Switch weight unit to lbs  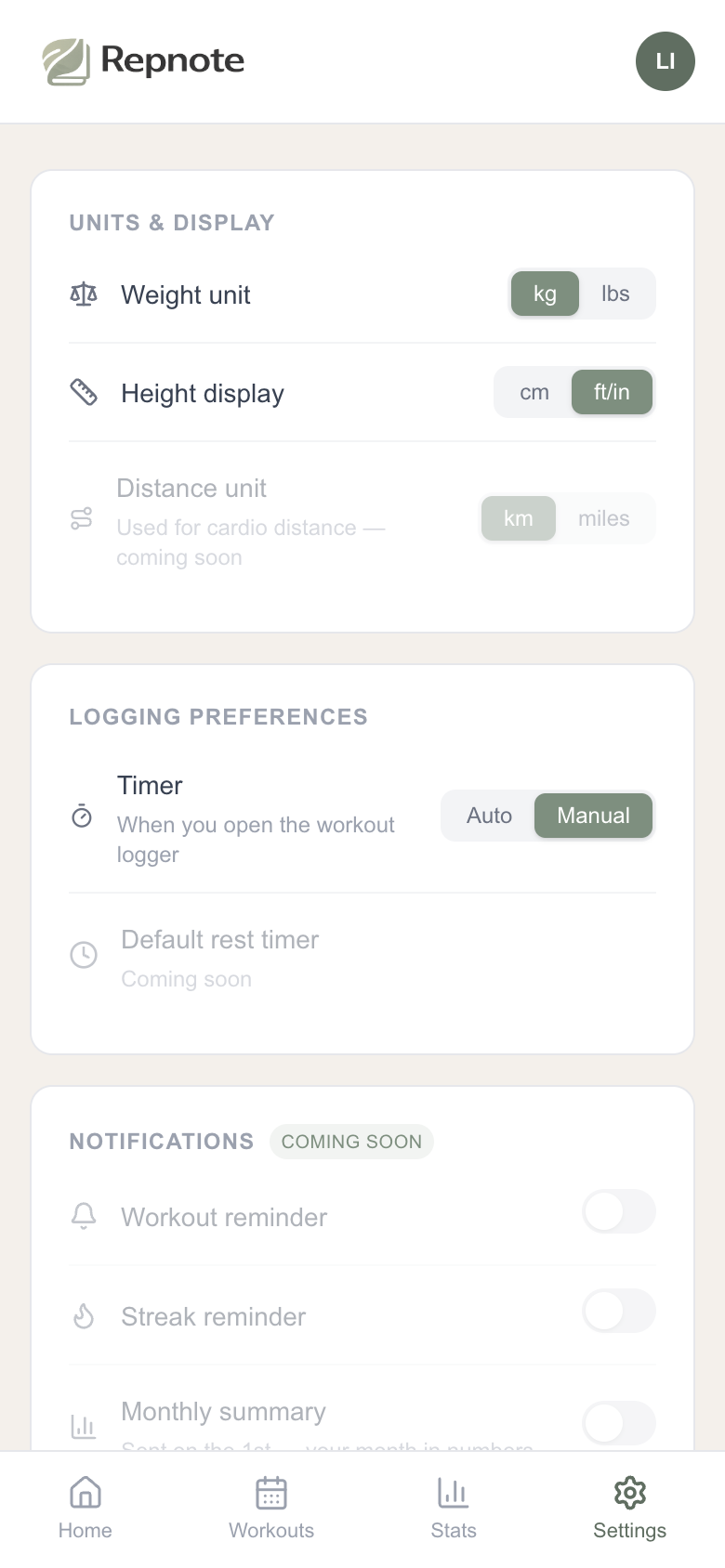pos(615,294)
